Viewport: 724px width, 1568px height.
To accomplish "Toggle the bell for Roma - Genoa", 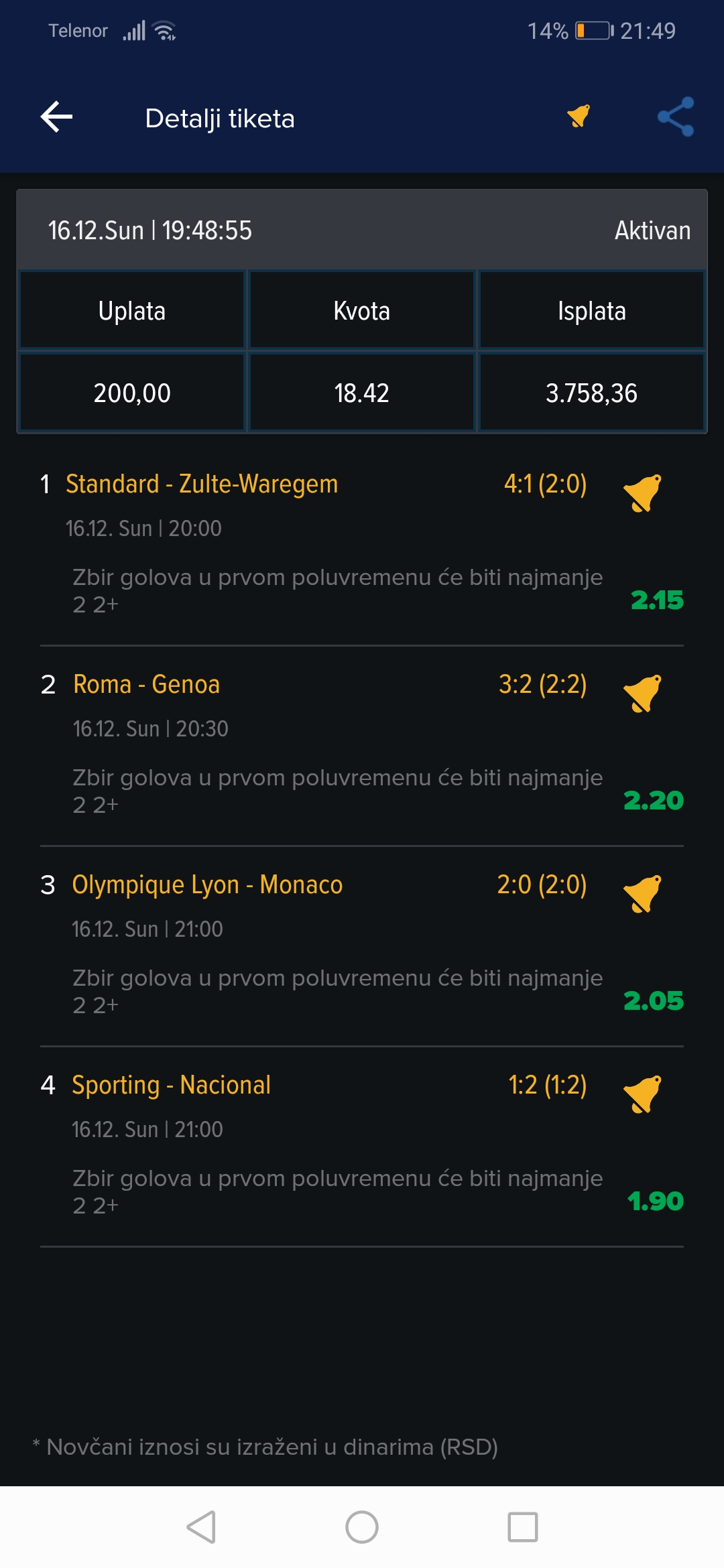I will tap(642, 694).
